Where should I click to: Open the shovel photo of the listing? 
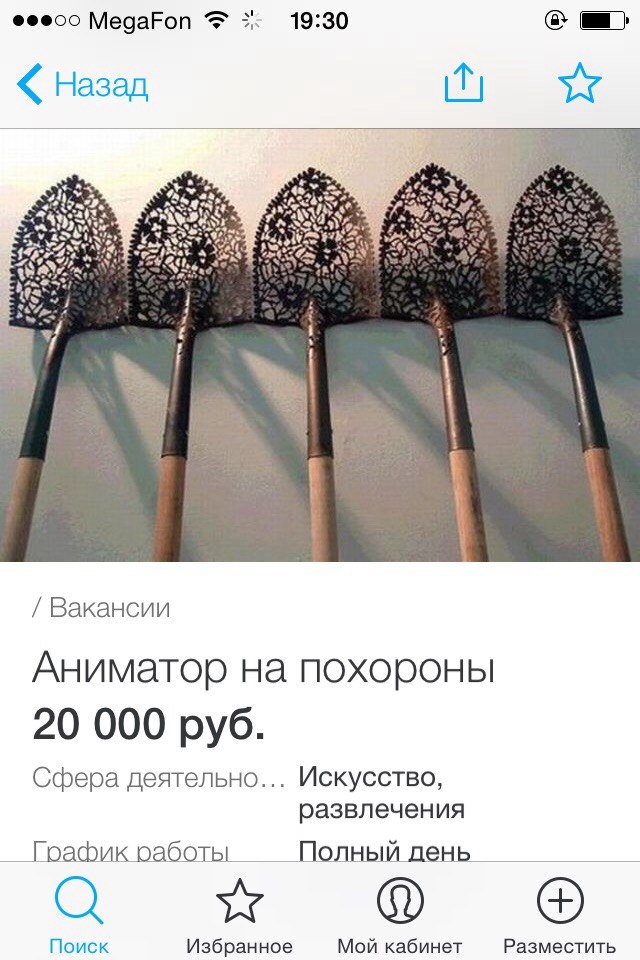click(x=320, y=345)
